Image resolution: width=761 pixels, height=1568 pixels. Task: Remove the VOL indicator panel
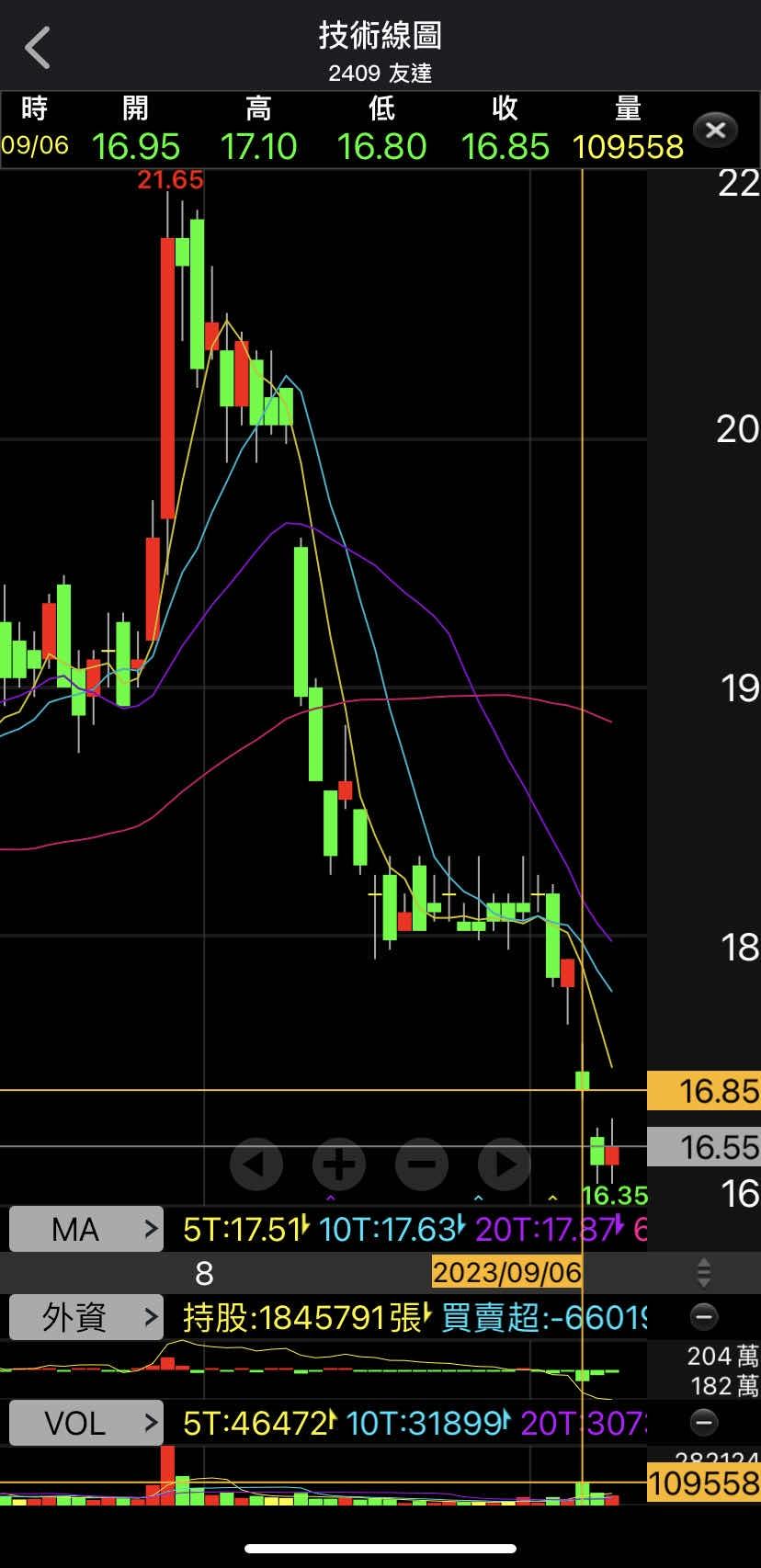(x=704, y=1423)
